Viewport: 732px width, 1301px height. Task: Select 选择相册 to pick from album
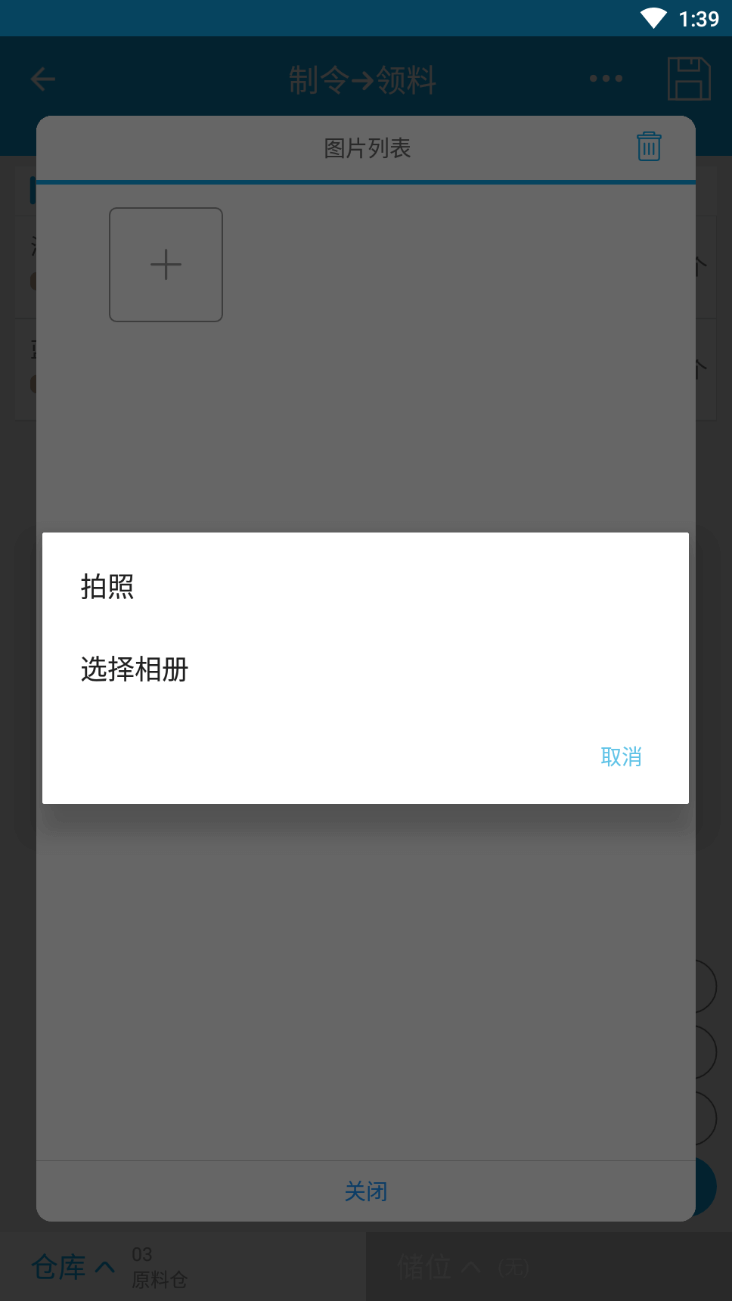pos(365,669)
